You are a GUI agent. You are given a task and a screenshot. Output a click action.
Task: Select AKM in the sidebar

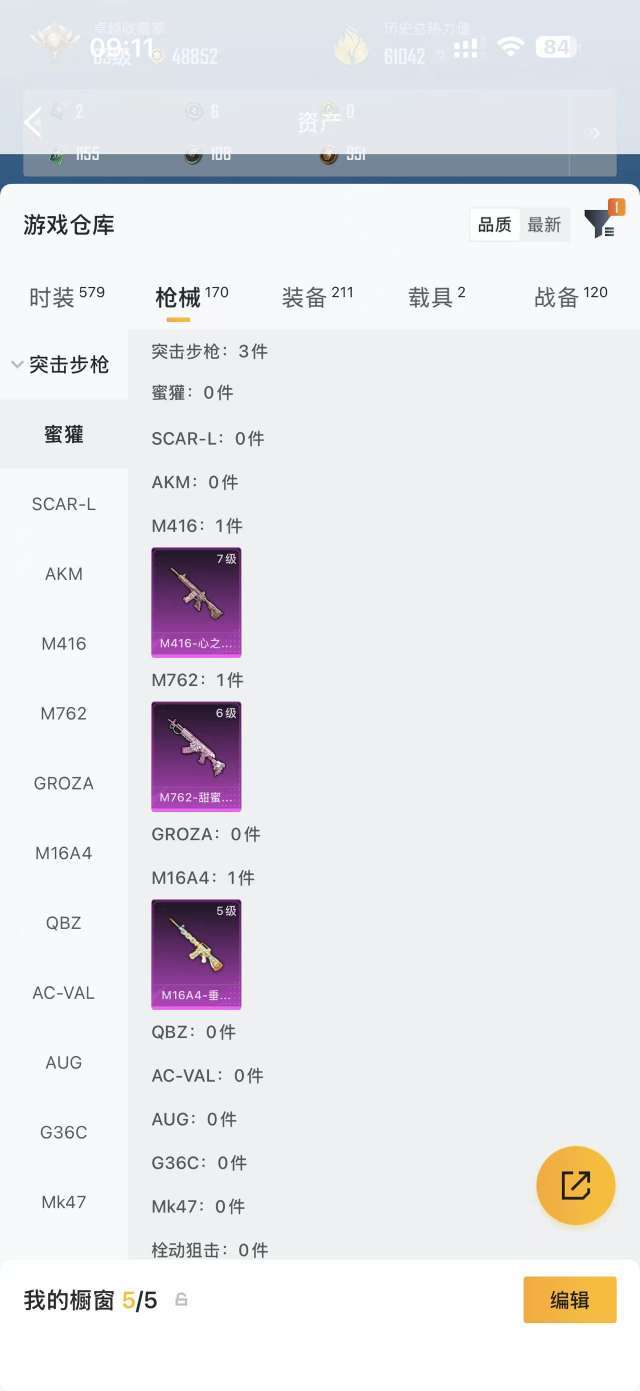[64, 574]
